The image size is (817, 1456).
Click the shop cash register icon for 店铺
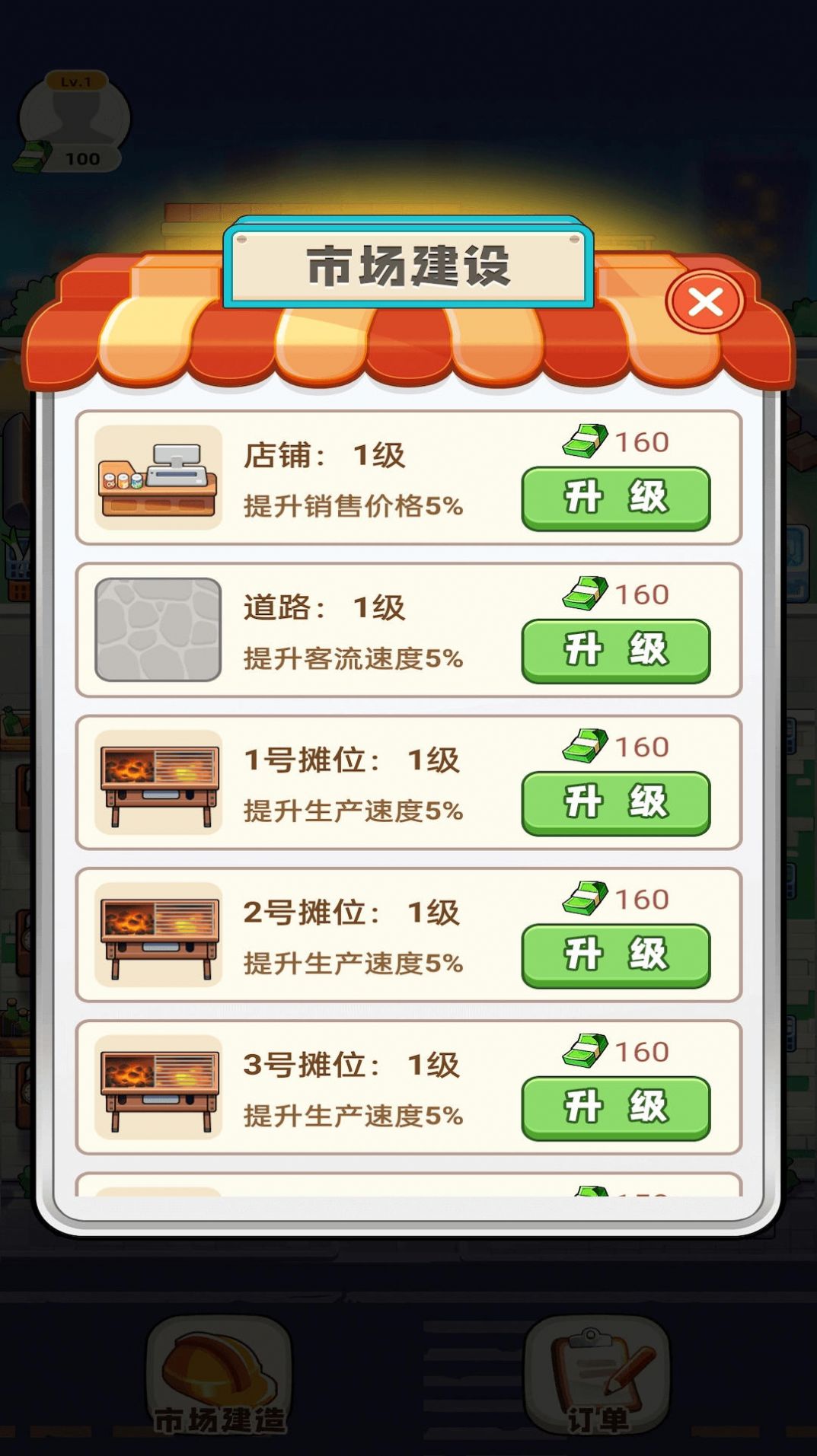[x=158, y=478]
